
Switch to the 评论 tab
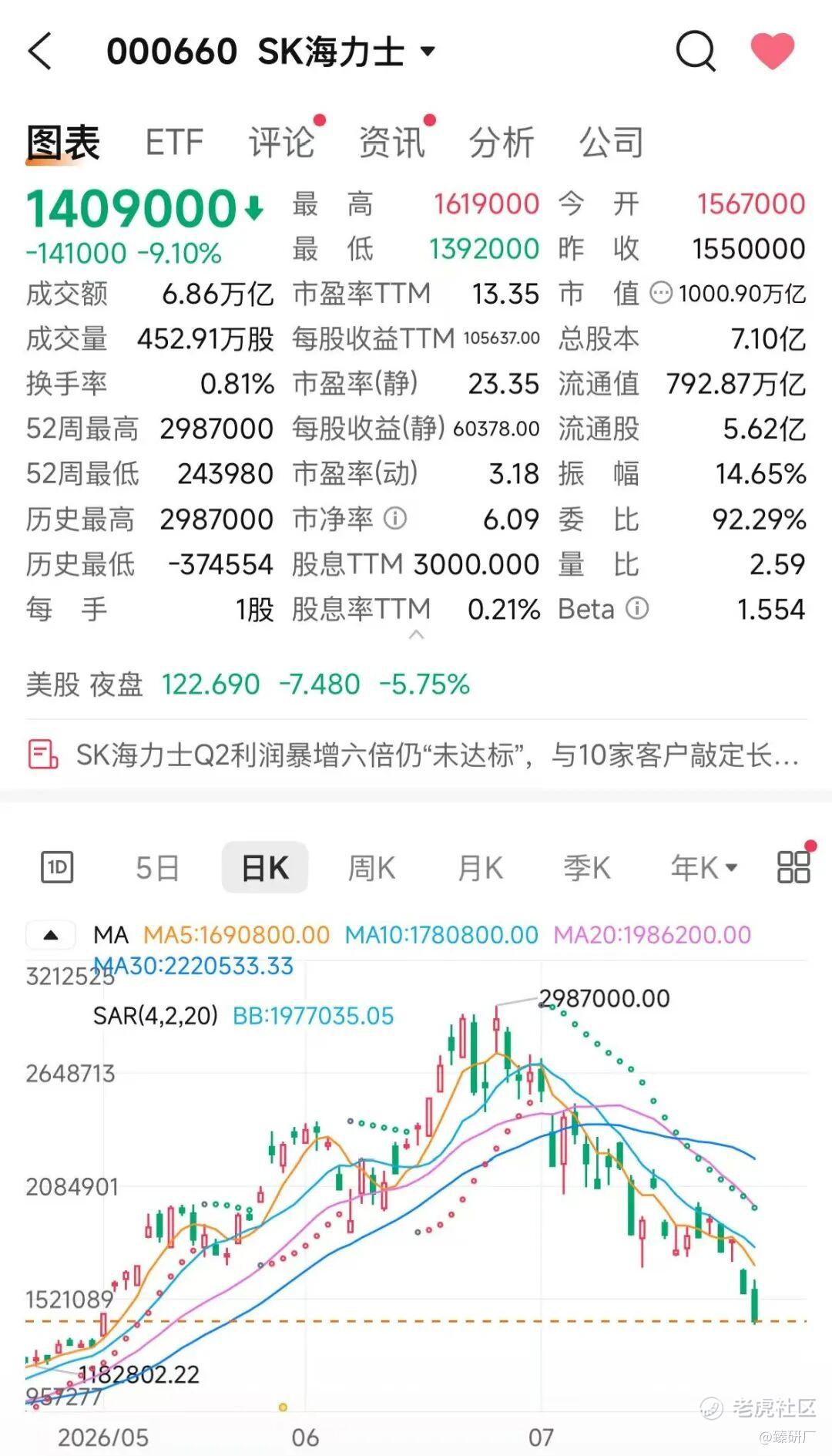pos(281,143)
